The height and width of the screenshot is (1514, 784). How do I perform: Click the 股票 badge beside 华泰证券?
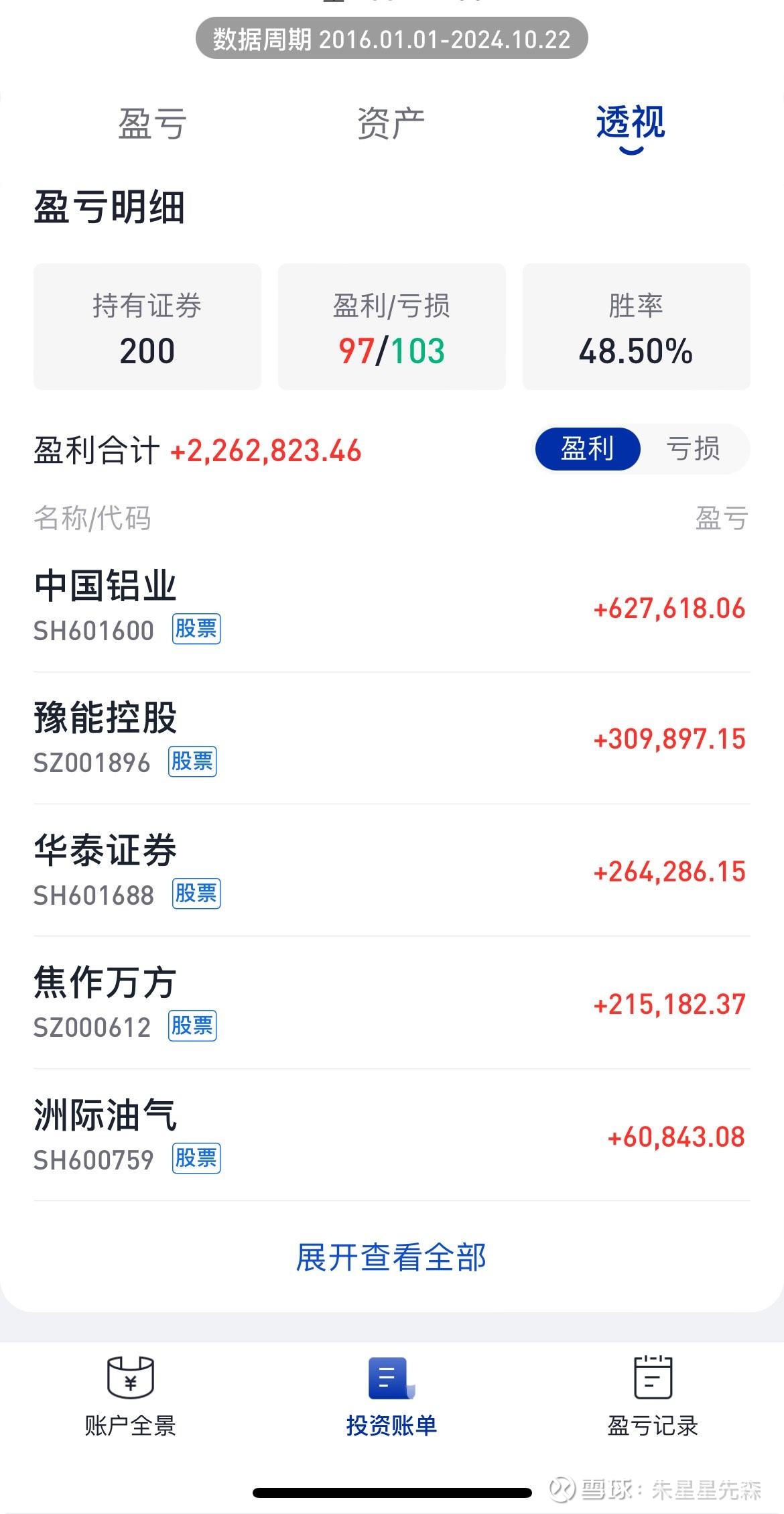pyautogui.click(x=196, y=893)
